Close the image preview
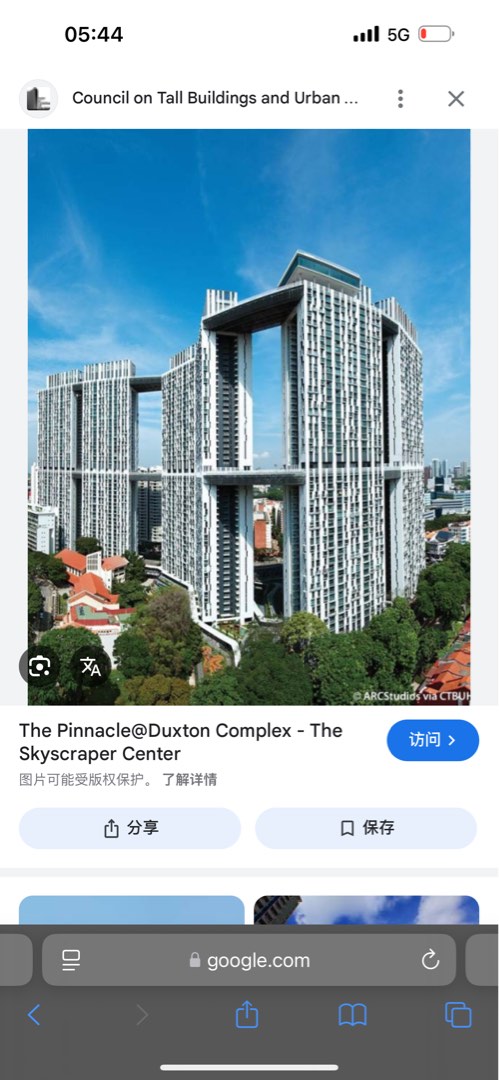Viewport: 499px width, 1080px height. (x=456, y=98)
